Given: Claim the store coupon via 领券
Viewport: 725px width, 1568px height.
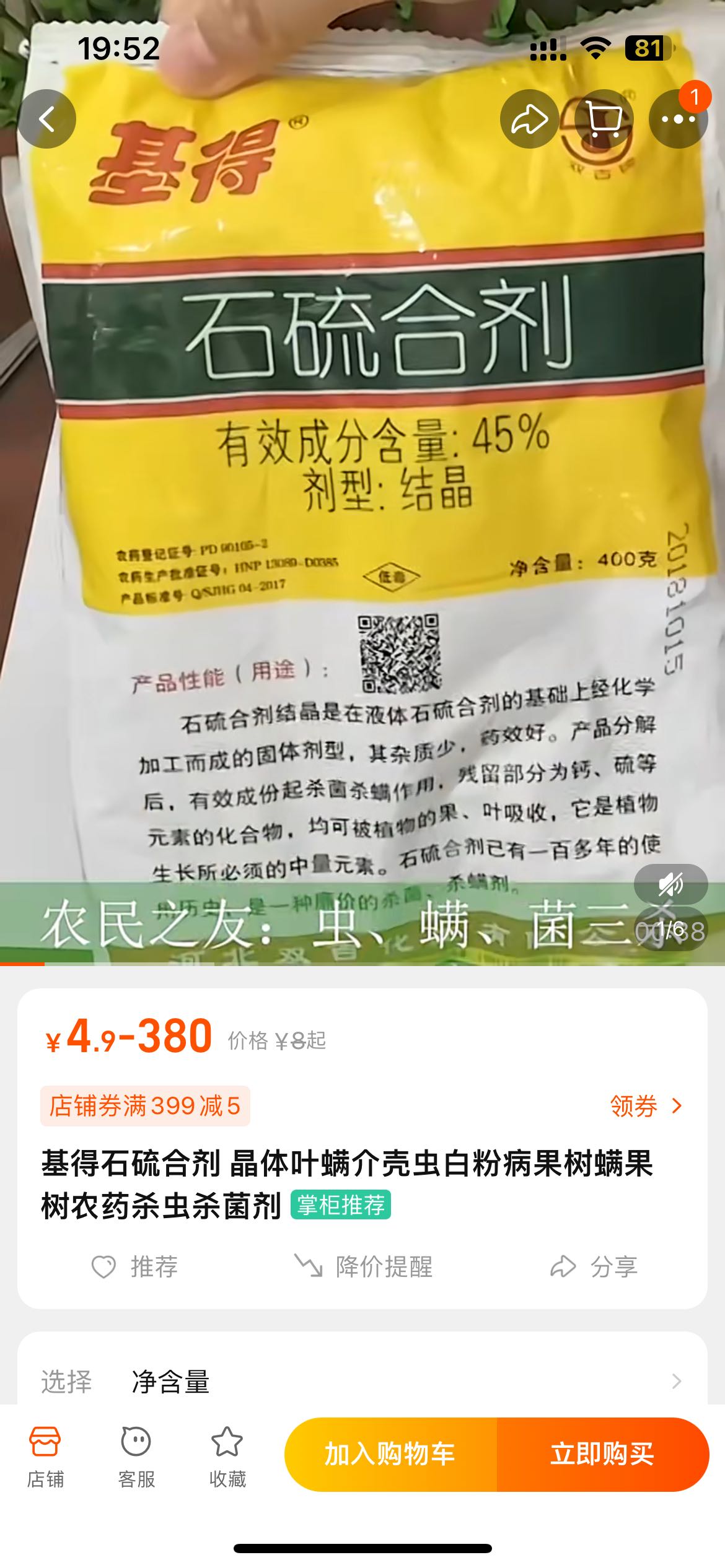Looking at the screenshot, I should coord(646,1106).
